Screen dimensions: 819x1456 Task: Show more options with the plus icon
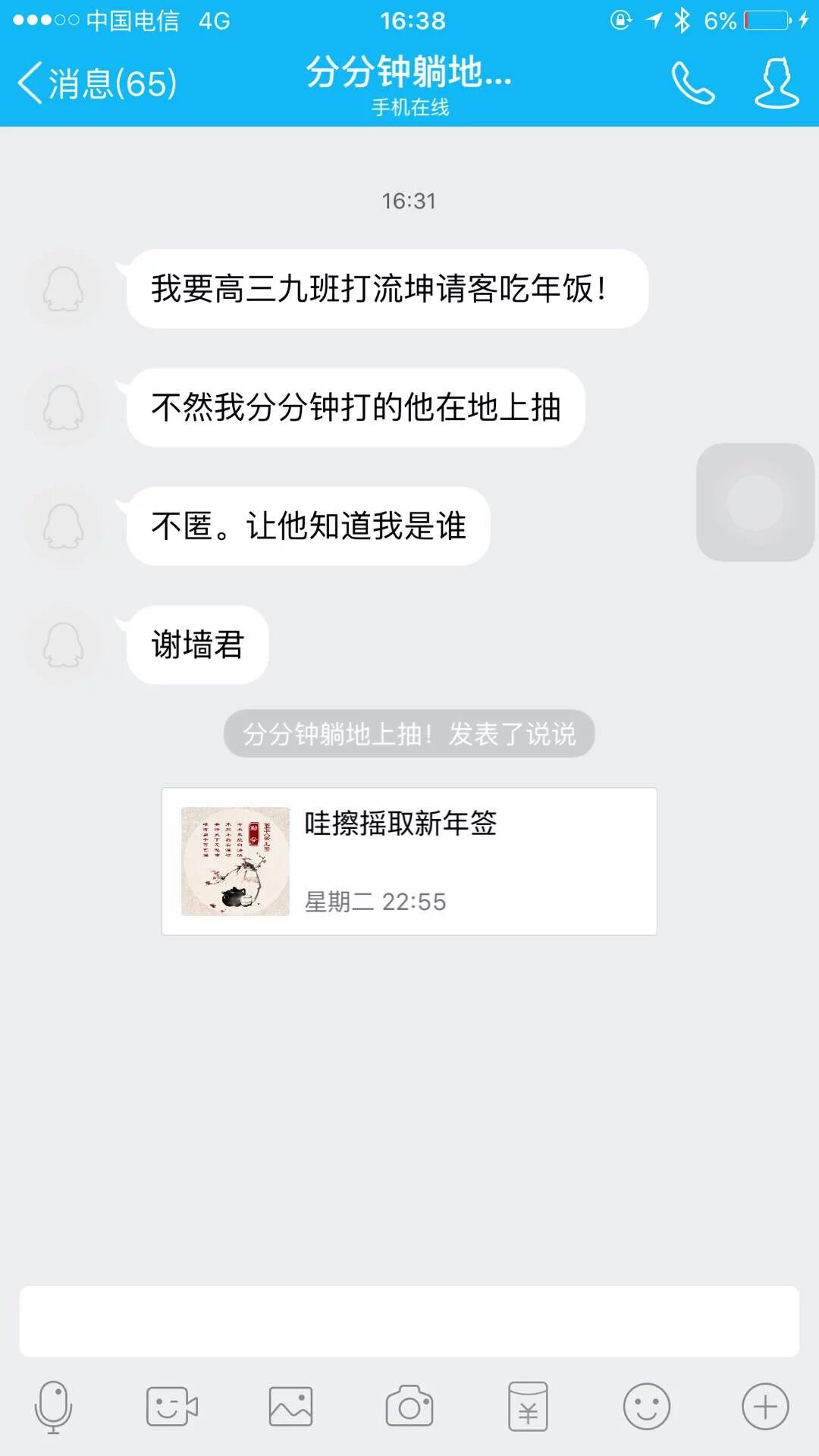tap(765, 1407)
